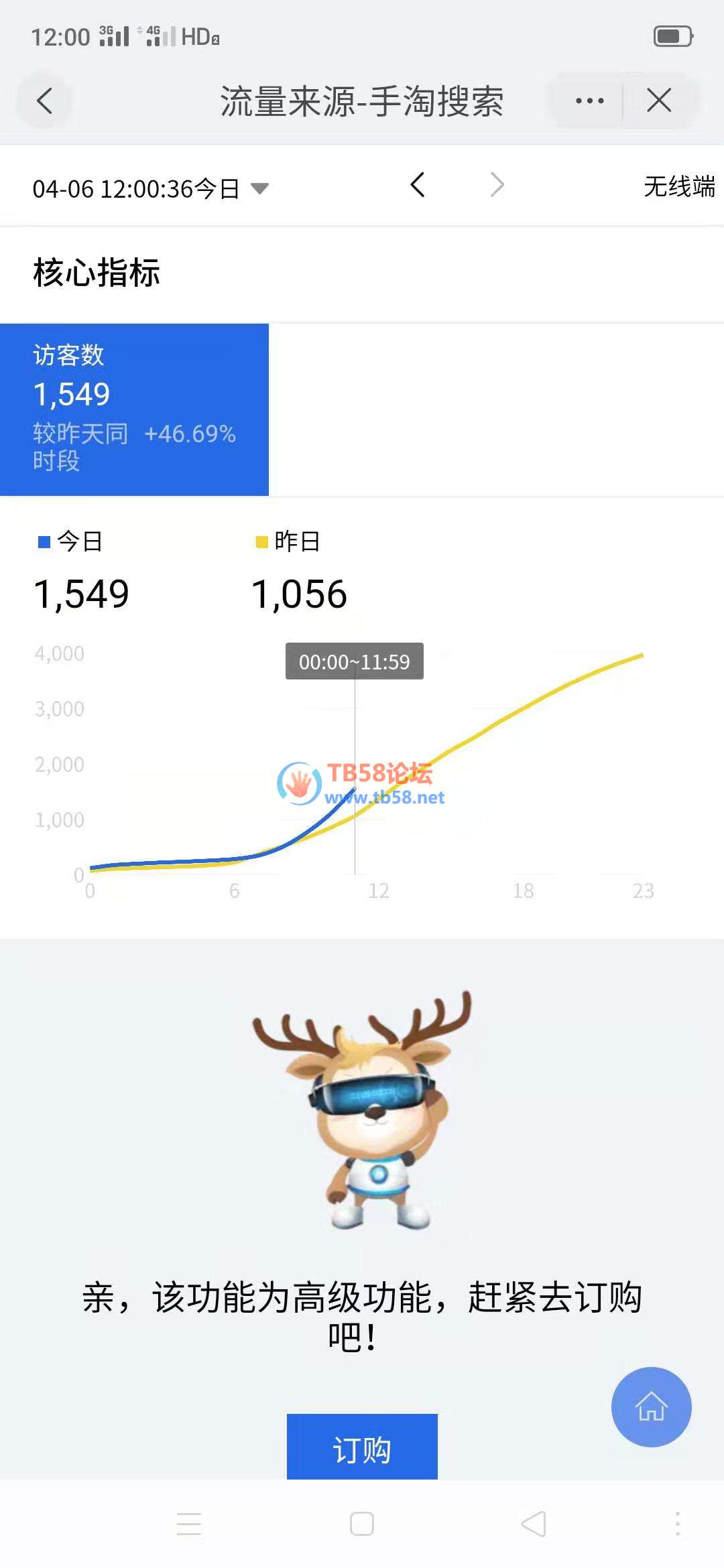Go back using the top-left arrow
The height and width of the screenshot is (1568, 724).
44,101
